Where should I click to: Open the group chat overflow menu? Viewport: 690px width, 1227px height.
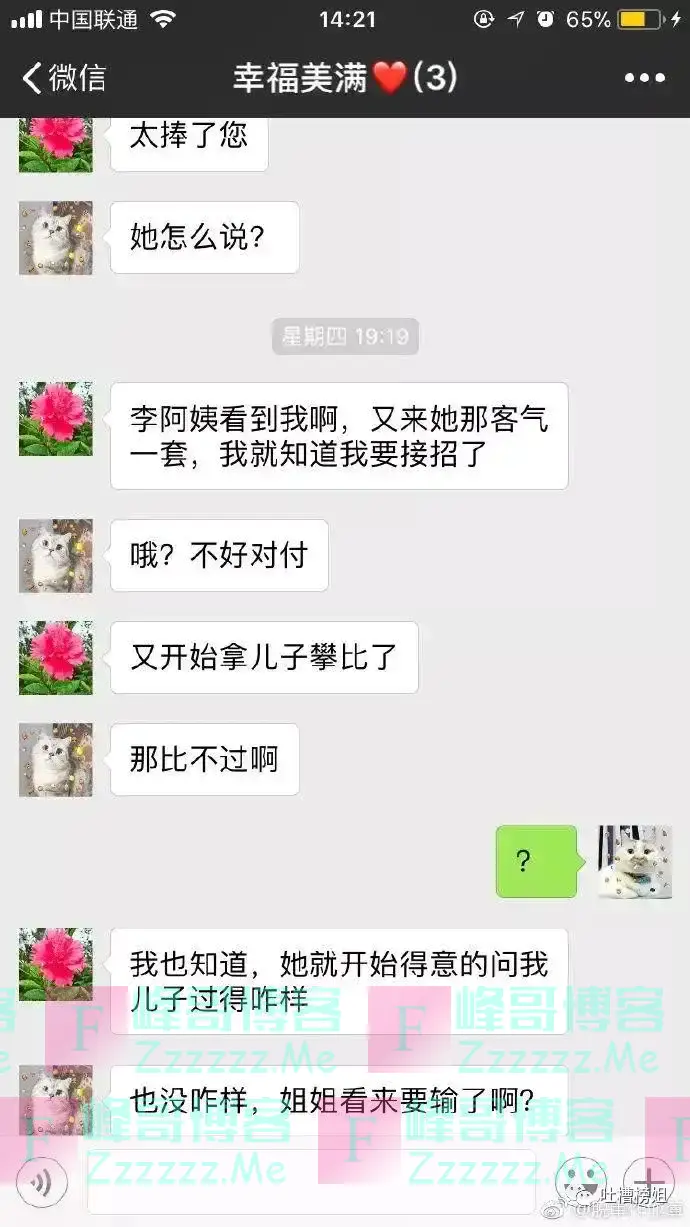click(644, 78)
